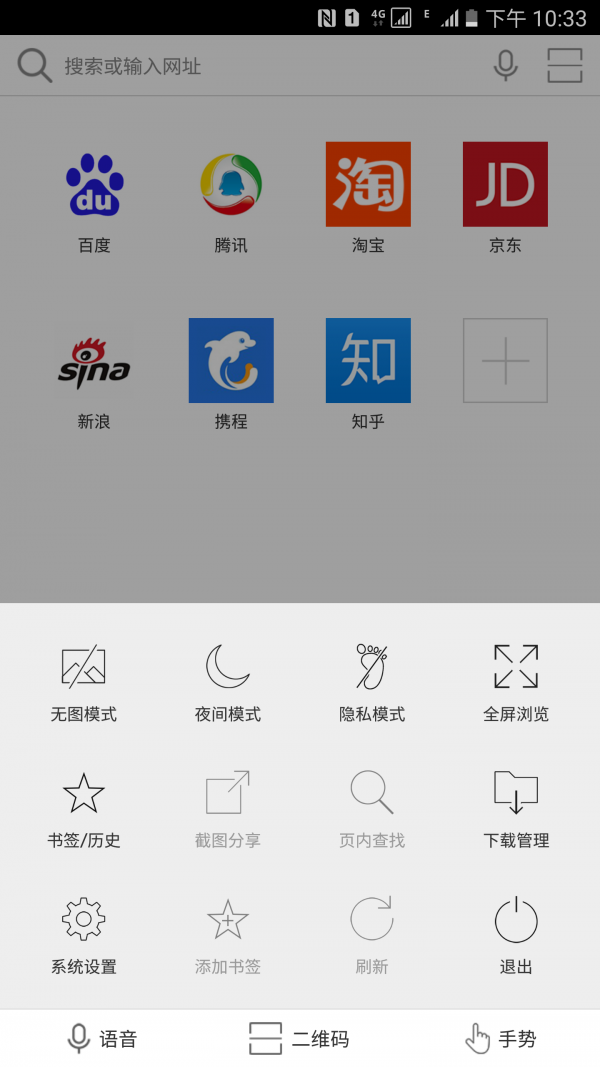Open the 百度 shortcut
The width and height of the screenshot is (600, 1067).
[94, 198]
